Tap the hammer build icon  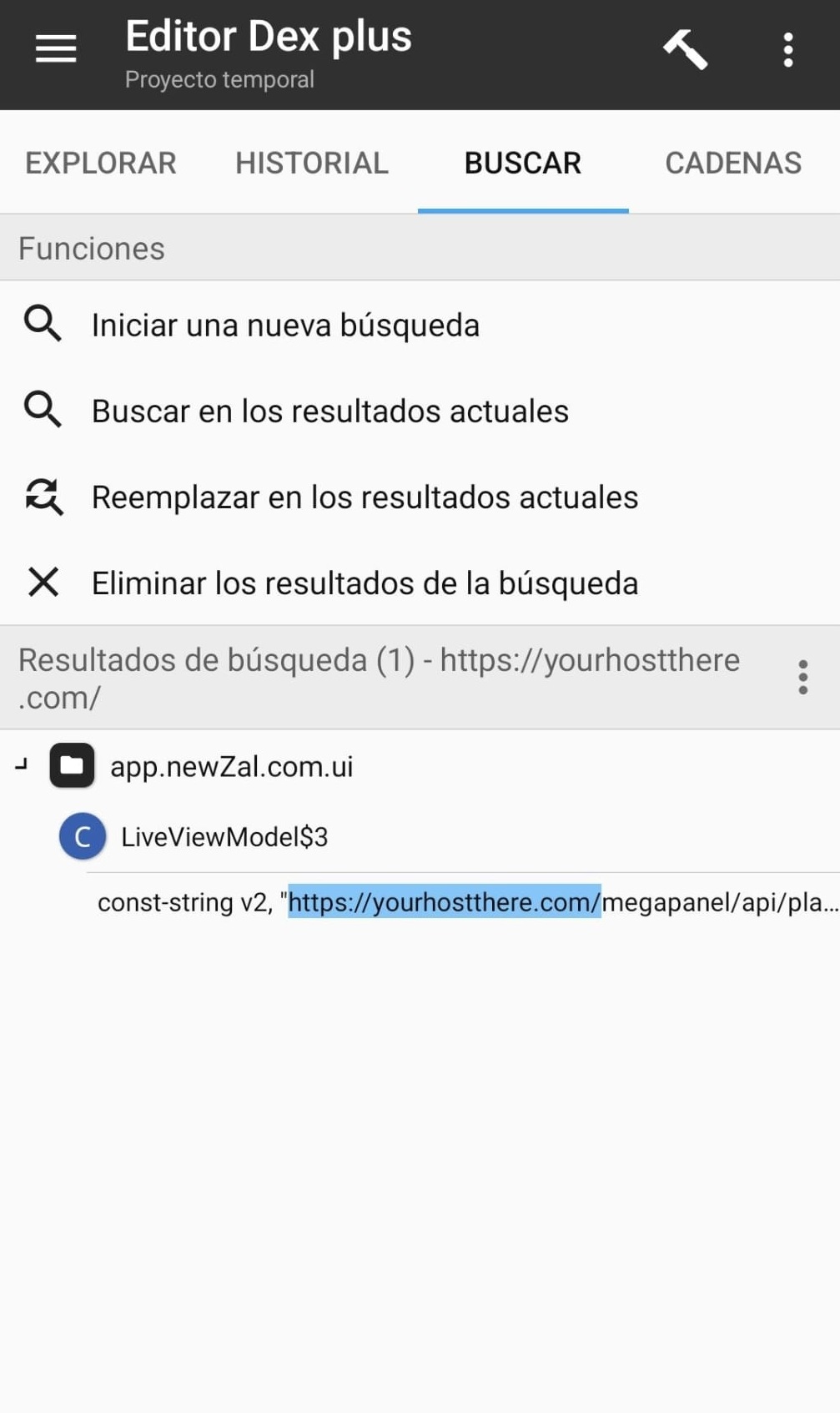pos(685,50)
